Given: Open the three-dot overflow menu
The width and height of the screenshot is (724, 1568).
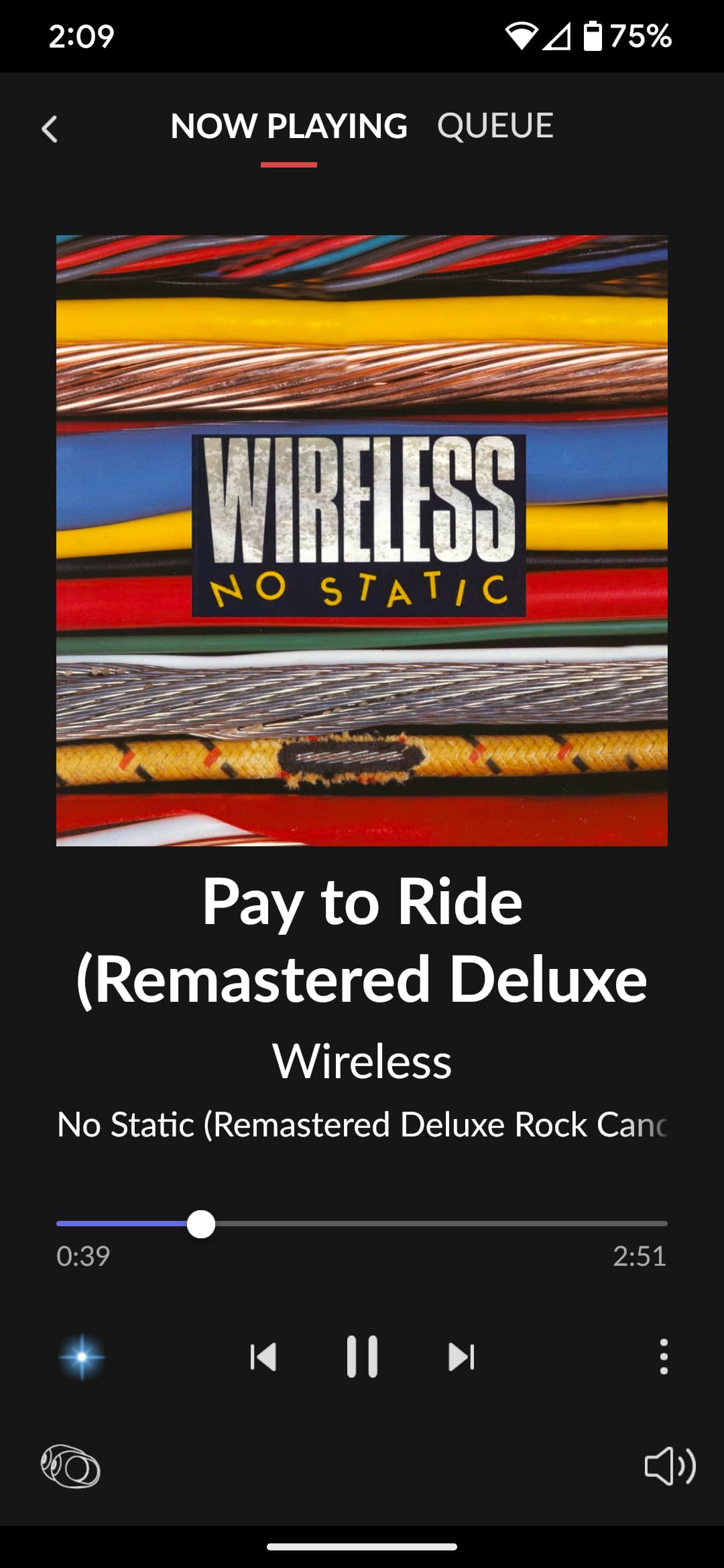Looking at the screenshot, I should [x=664, y=1357].
